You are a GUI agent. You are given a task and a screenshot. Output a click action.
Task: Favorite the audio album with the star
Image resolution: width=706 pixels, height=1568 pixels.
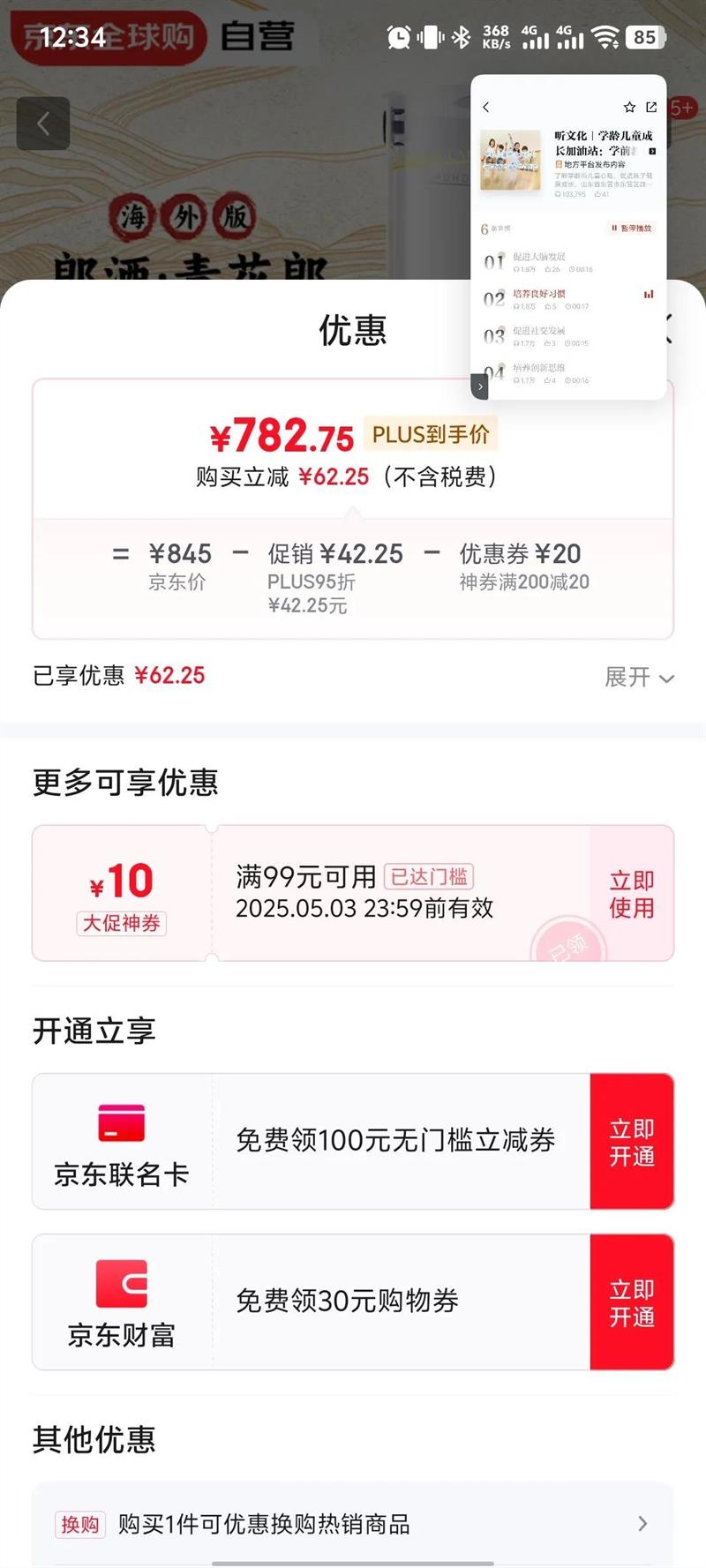coord(629,107)
